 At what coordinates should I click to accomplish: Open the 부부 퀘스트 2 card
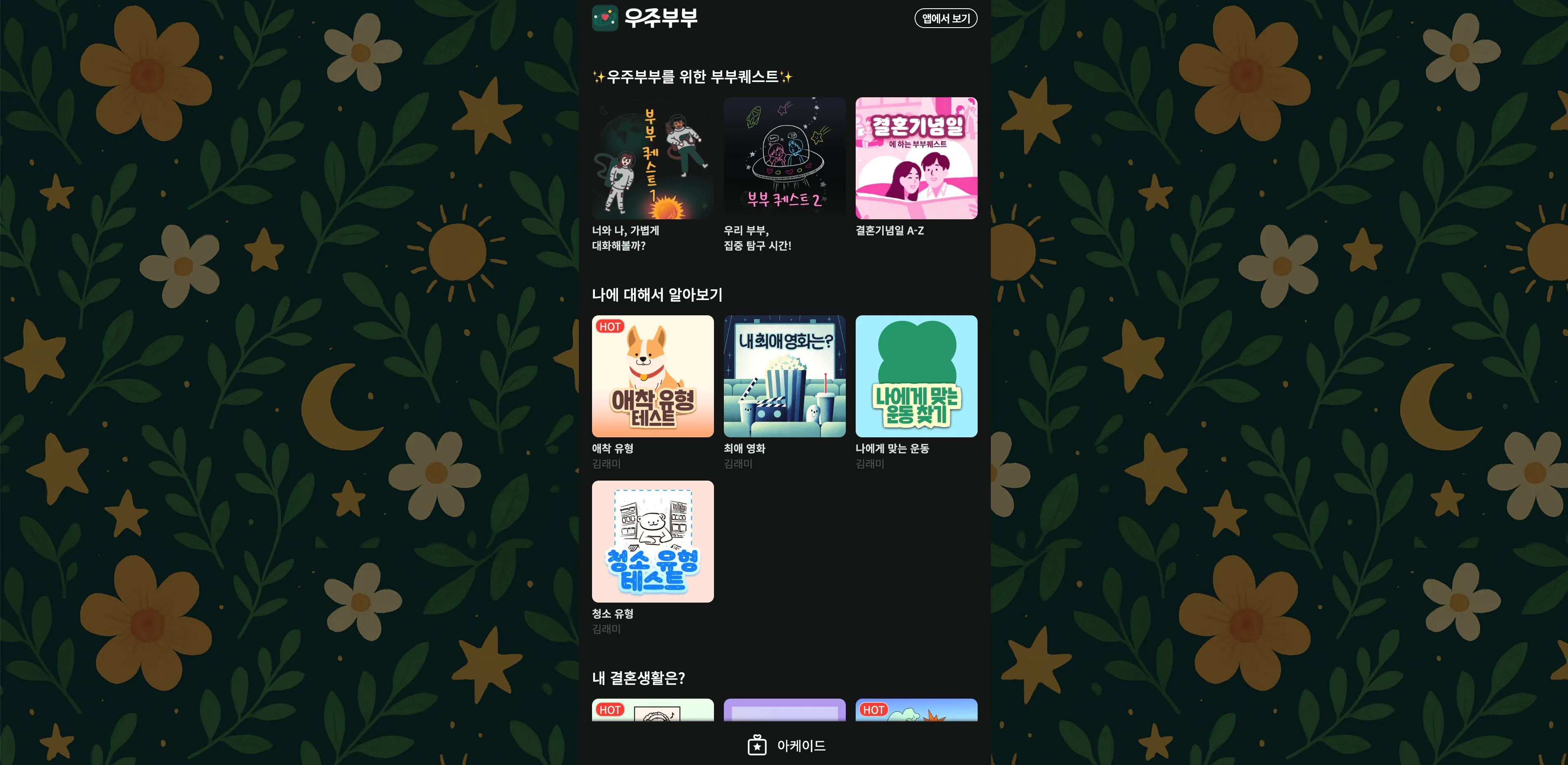tap(784, 158)
